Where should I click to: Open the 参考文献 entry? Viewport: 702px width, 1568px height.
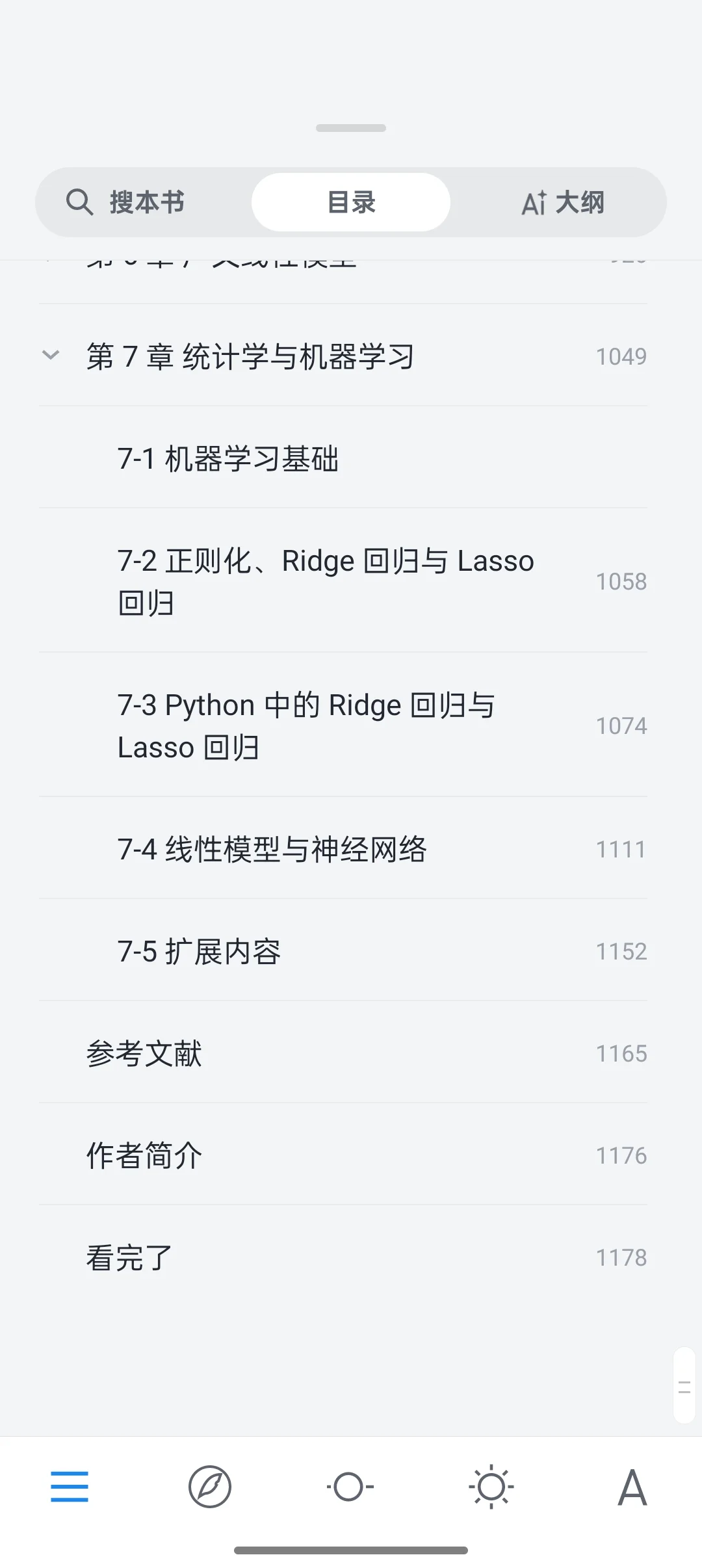[343, 1052]
